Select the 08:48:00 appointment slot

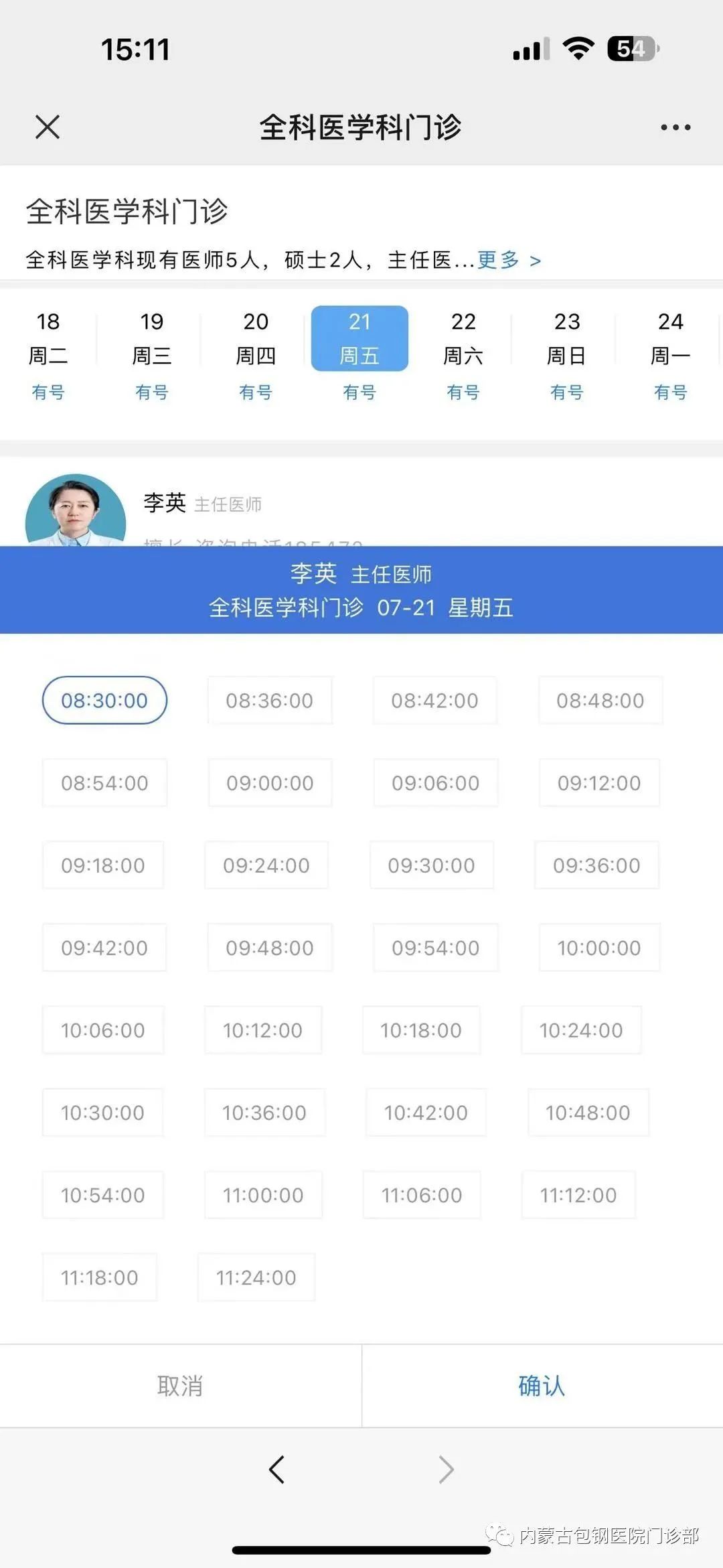click(600, 701)
